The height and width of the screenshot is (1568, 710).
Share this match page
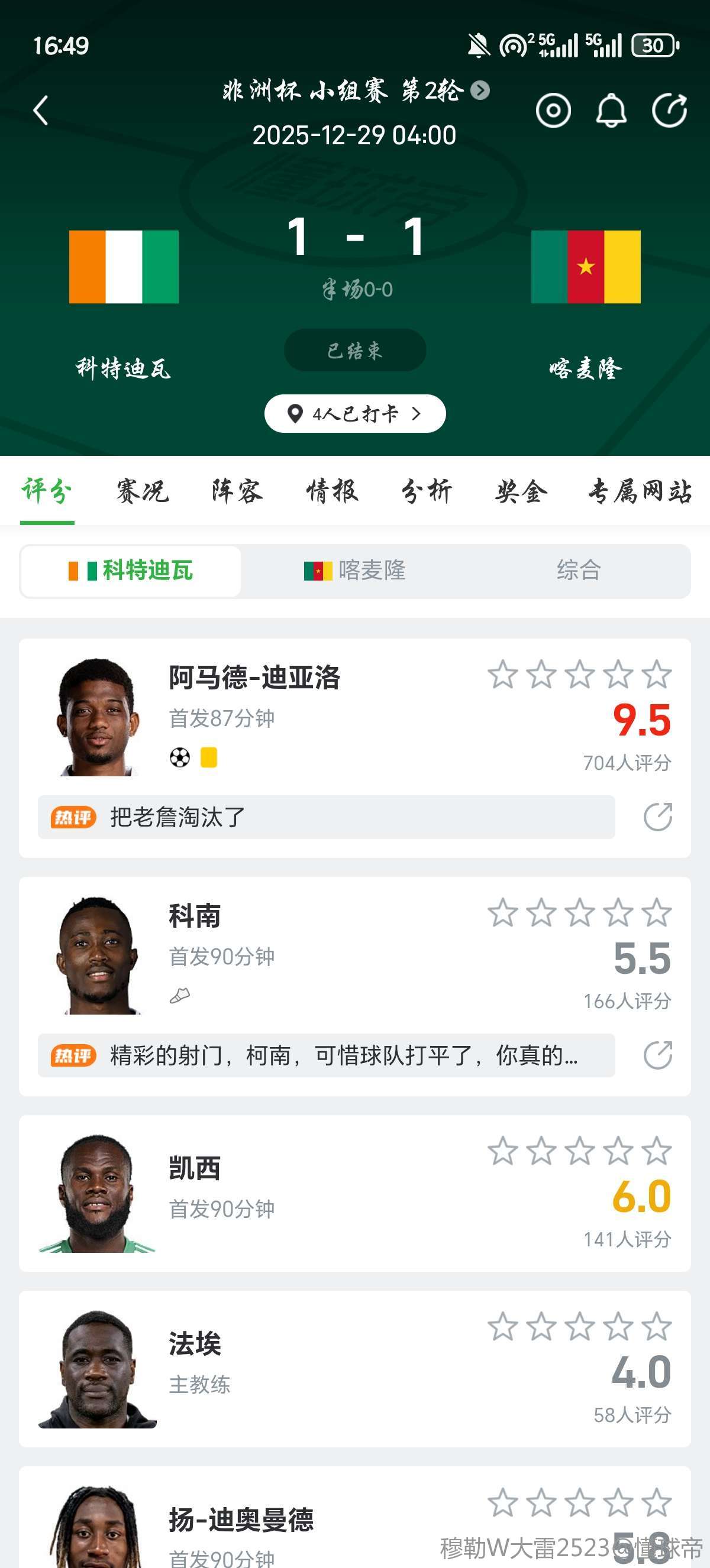click(x=669, y=111)
